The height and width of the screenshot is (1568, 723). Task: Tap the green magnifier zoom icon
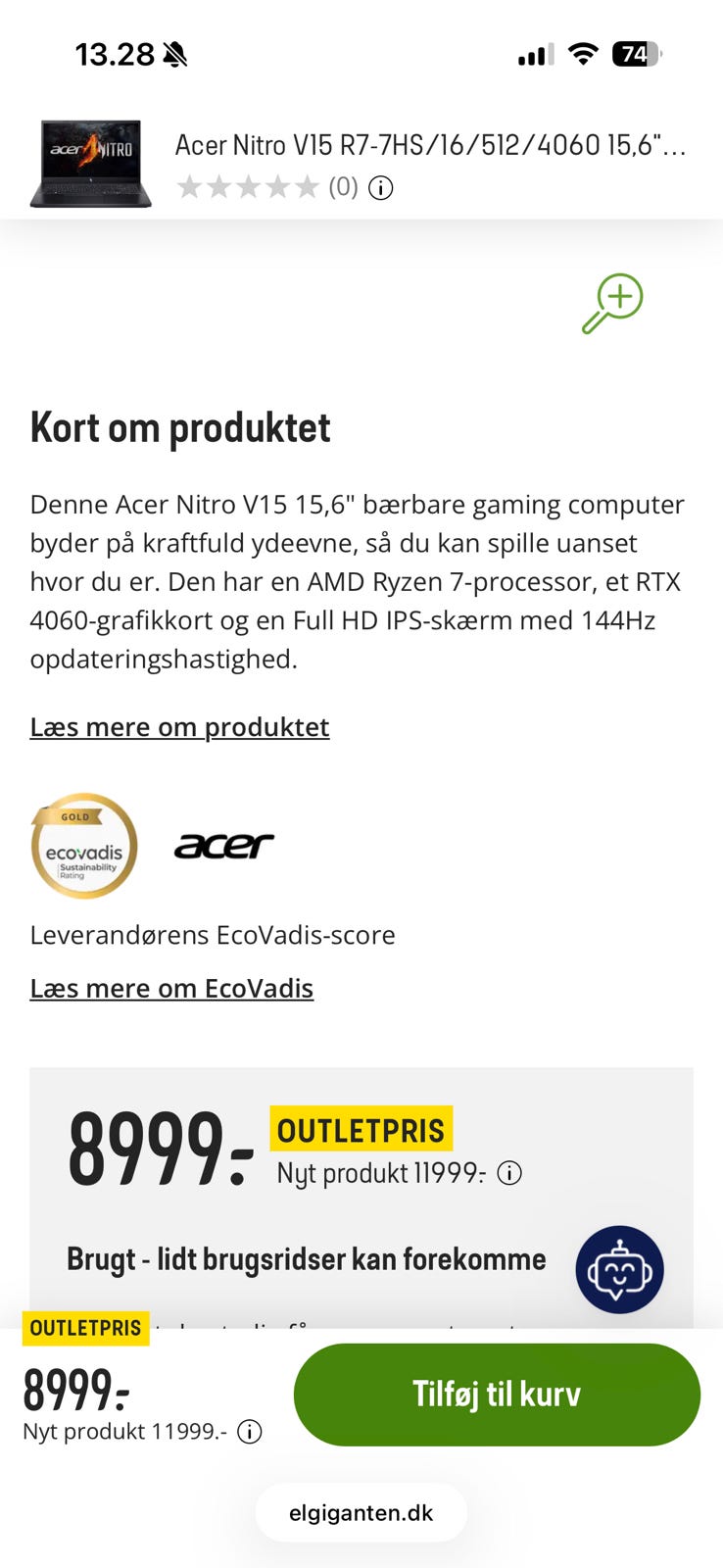pyautogui.click(x=612, y=304)
